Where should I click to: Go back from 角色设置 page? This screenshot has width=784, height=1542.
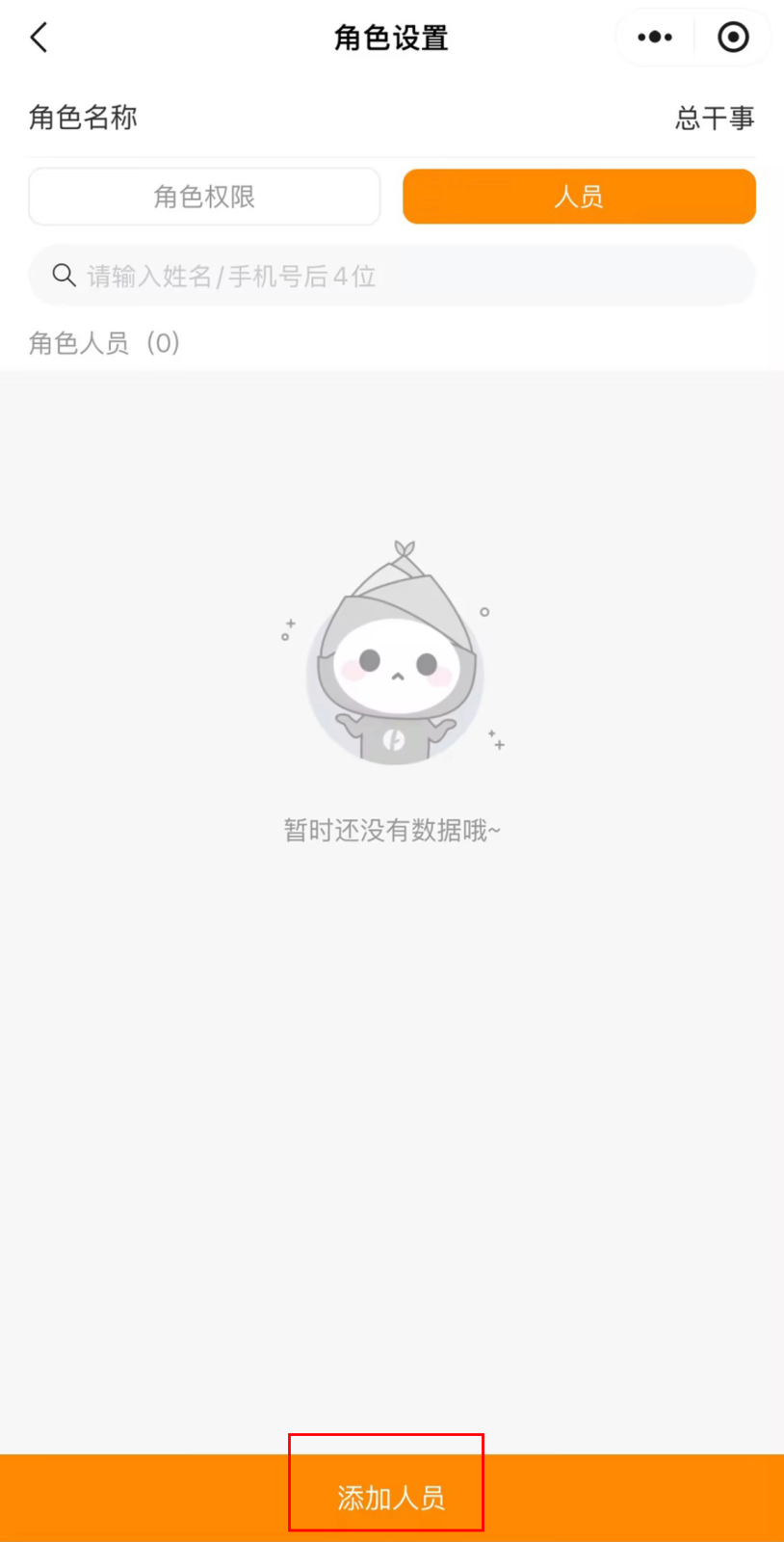(39, 39)
